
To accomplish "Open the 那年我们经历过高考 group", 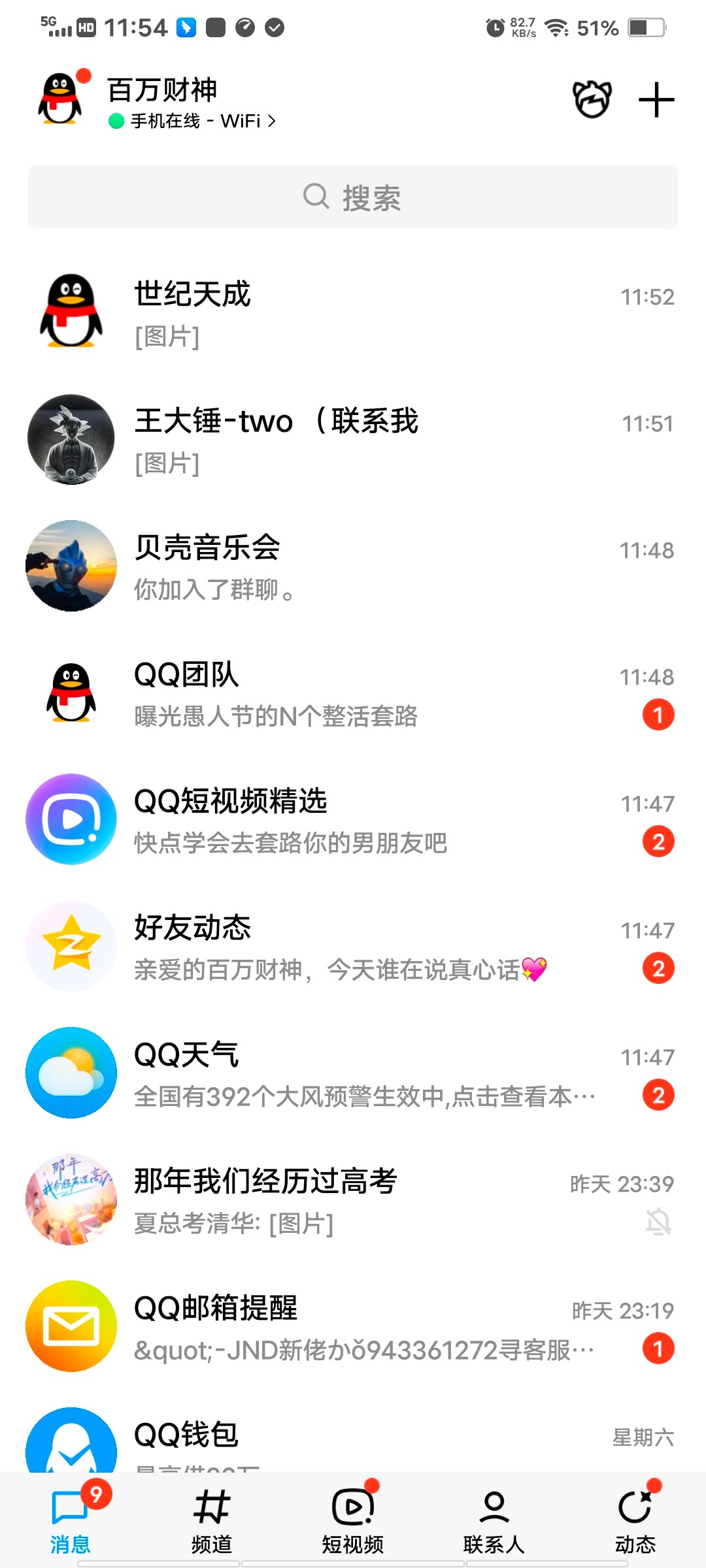I will click(353, 1201).
